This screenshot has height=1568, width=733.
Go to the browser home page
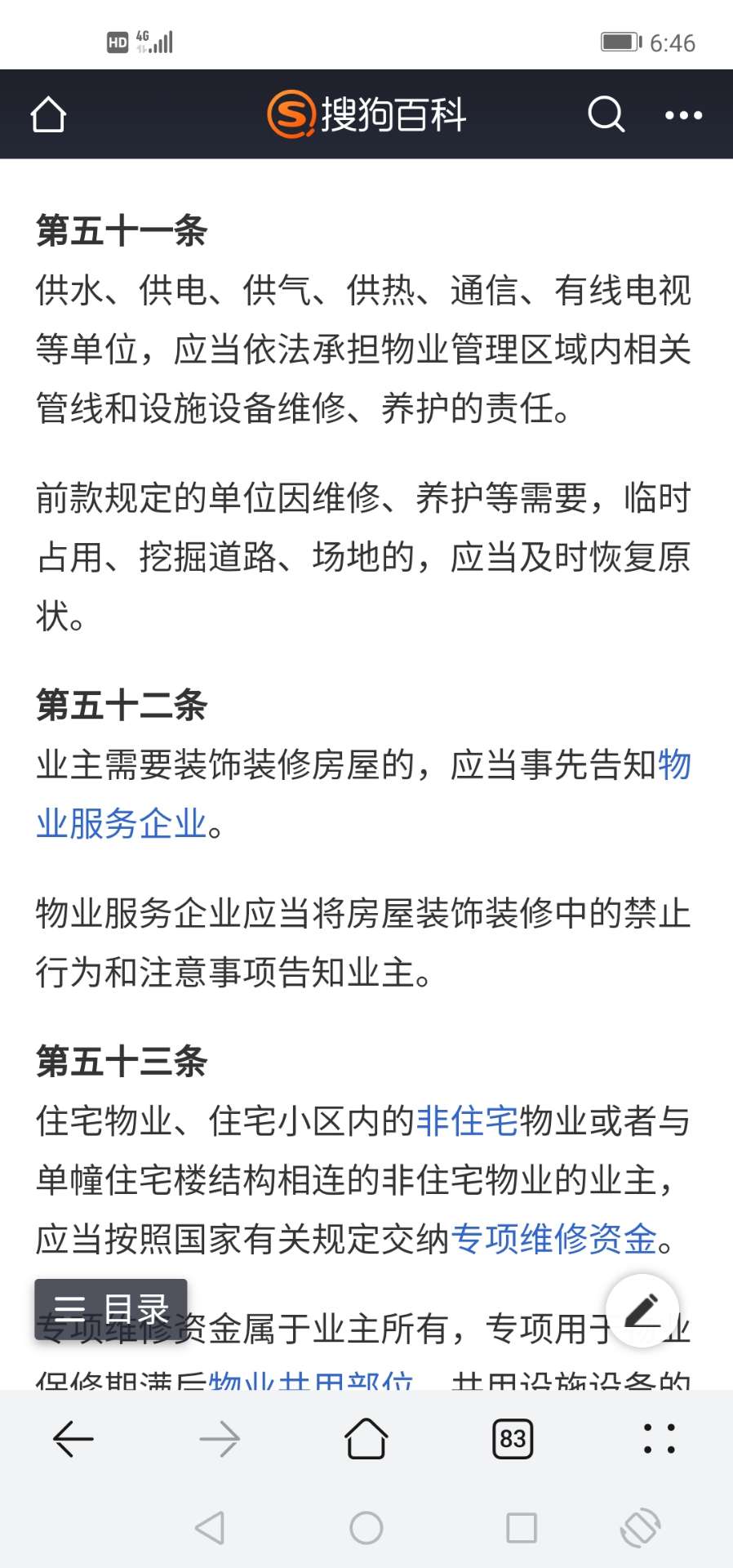(366, 1438)
